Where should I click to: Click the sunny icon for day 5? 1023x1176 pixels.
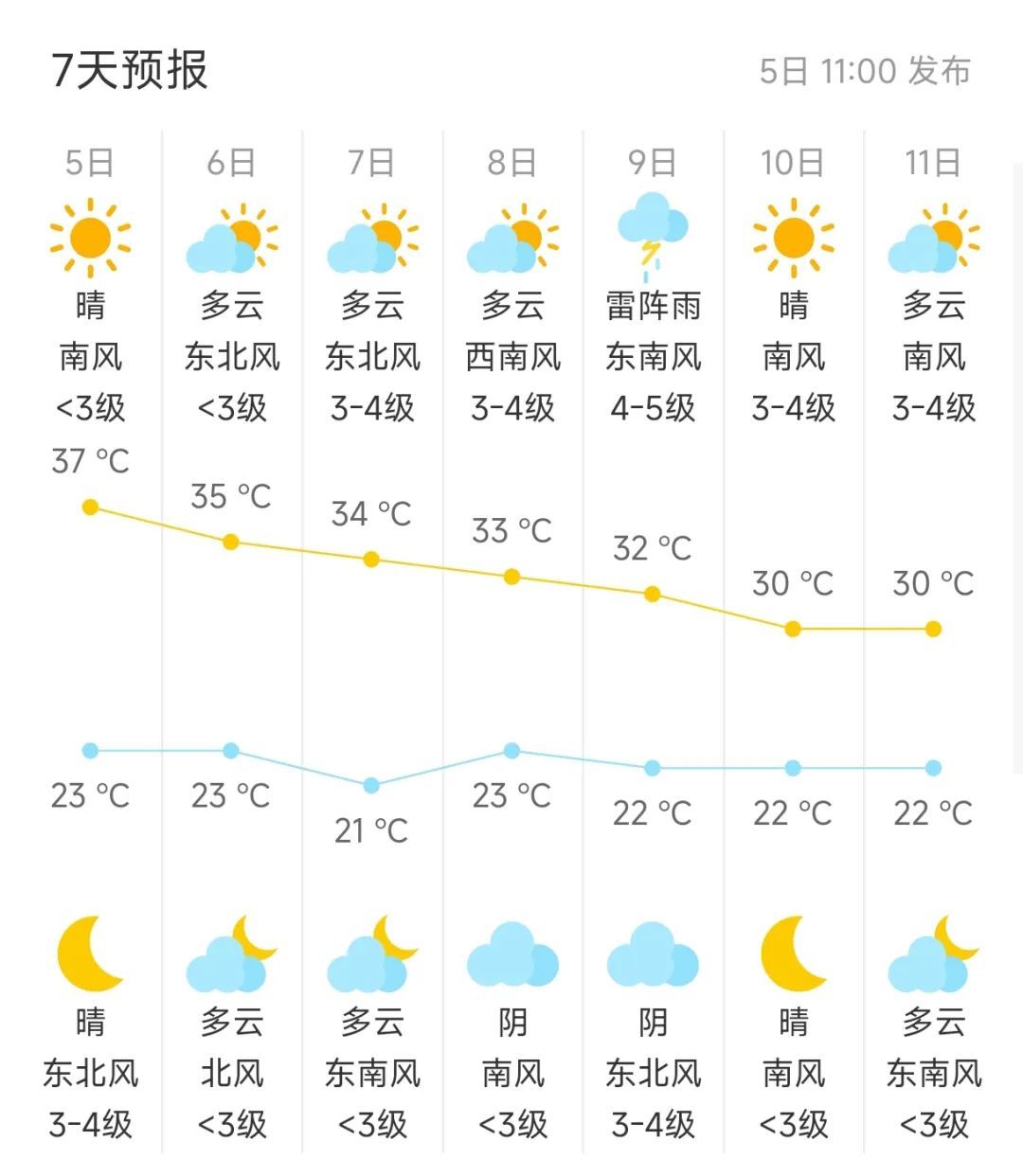click(x=90, y=236)
